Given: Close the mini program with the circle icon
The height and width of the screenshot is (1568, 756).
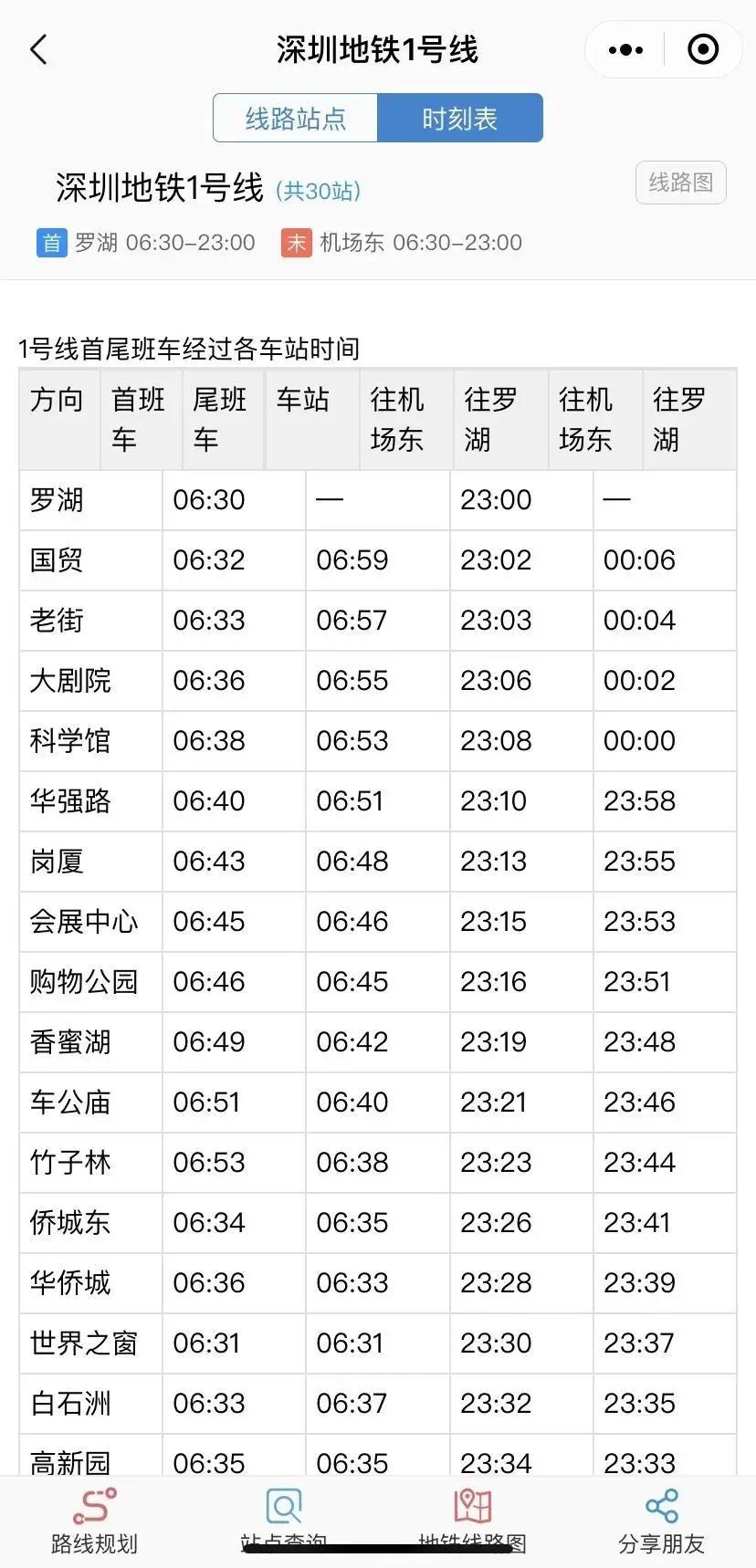Looking at the screenshot, I should (x=702, y=50).
